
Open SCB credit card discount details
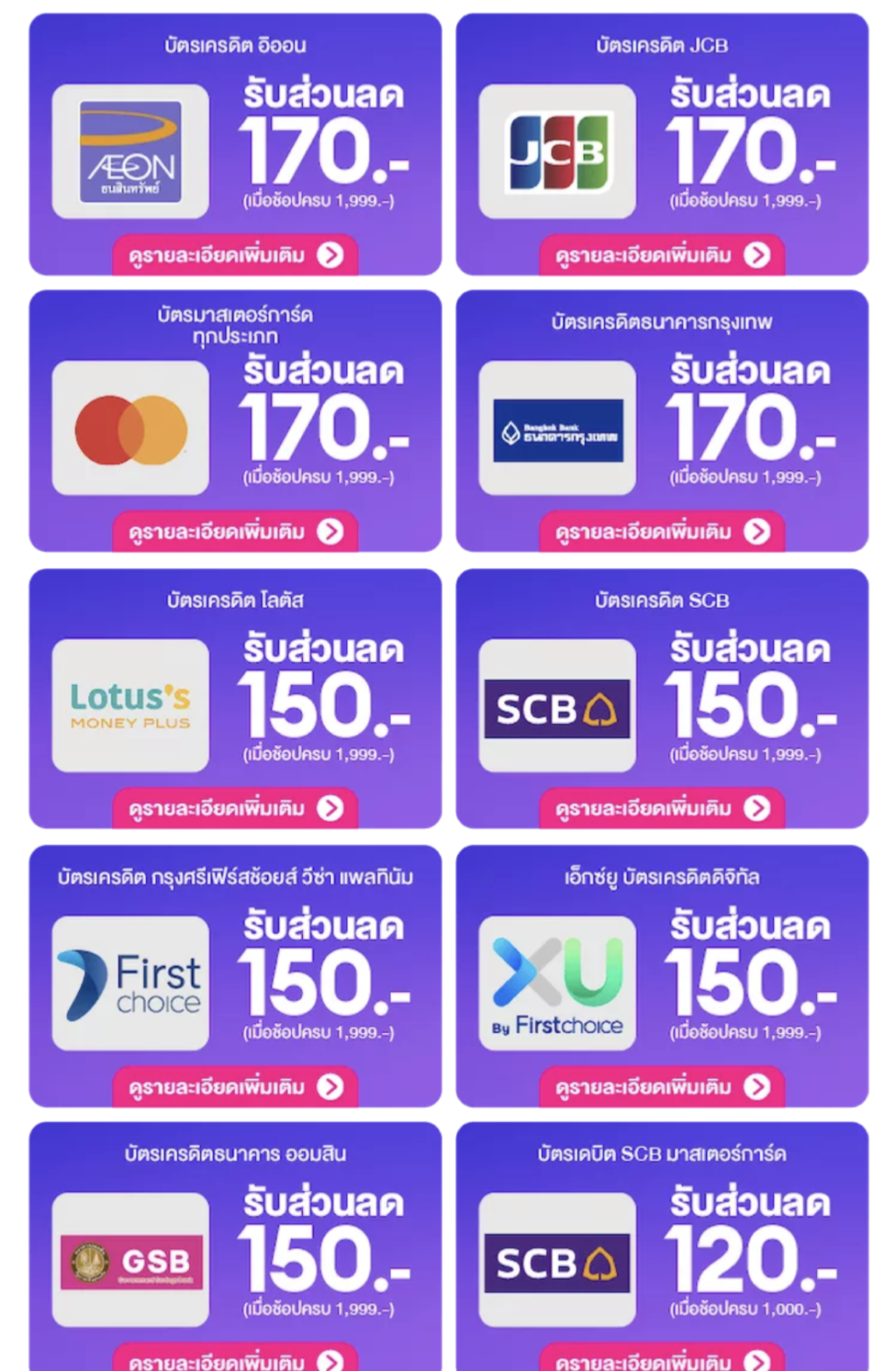coord(661,808)
